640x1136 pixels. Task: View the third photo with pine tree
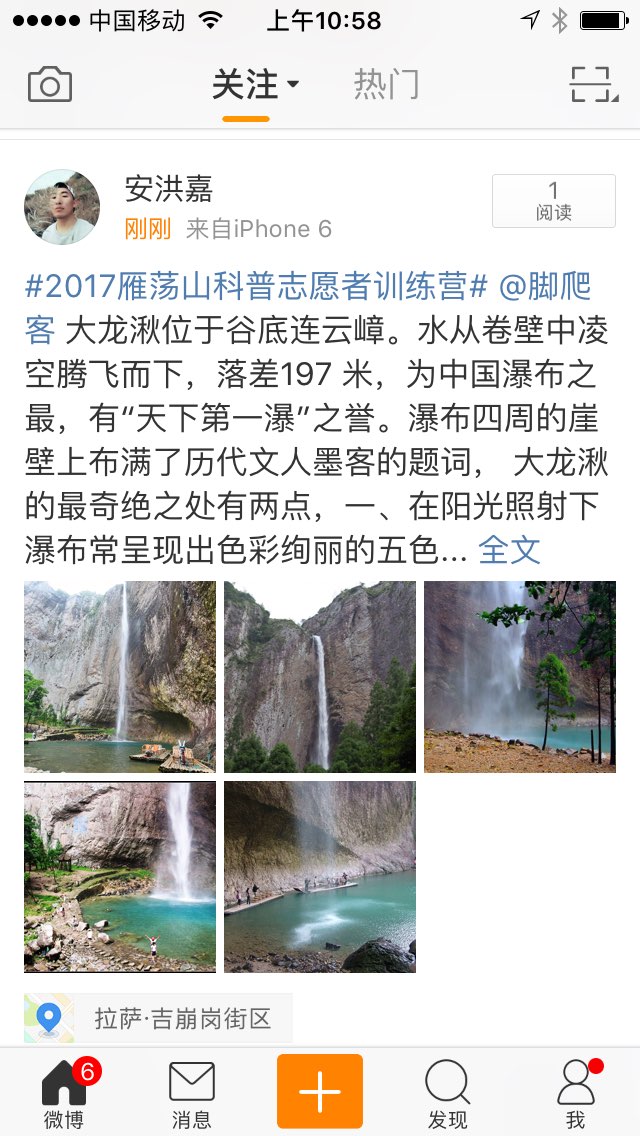[520, 677]
